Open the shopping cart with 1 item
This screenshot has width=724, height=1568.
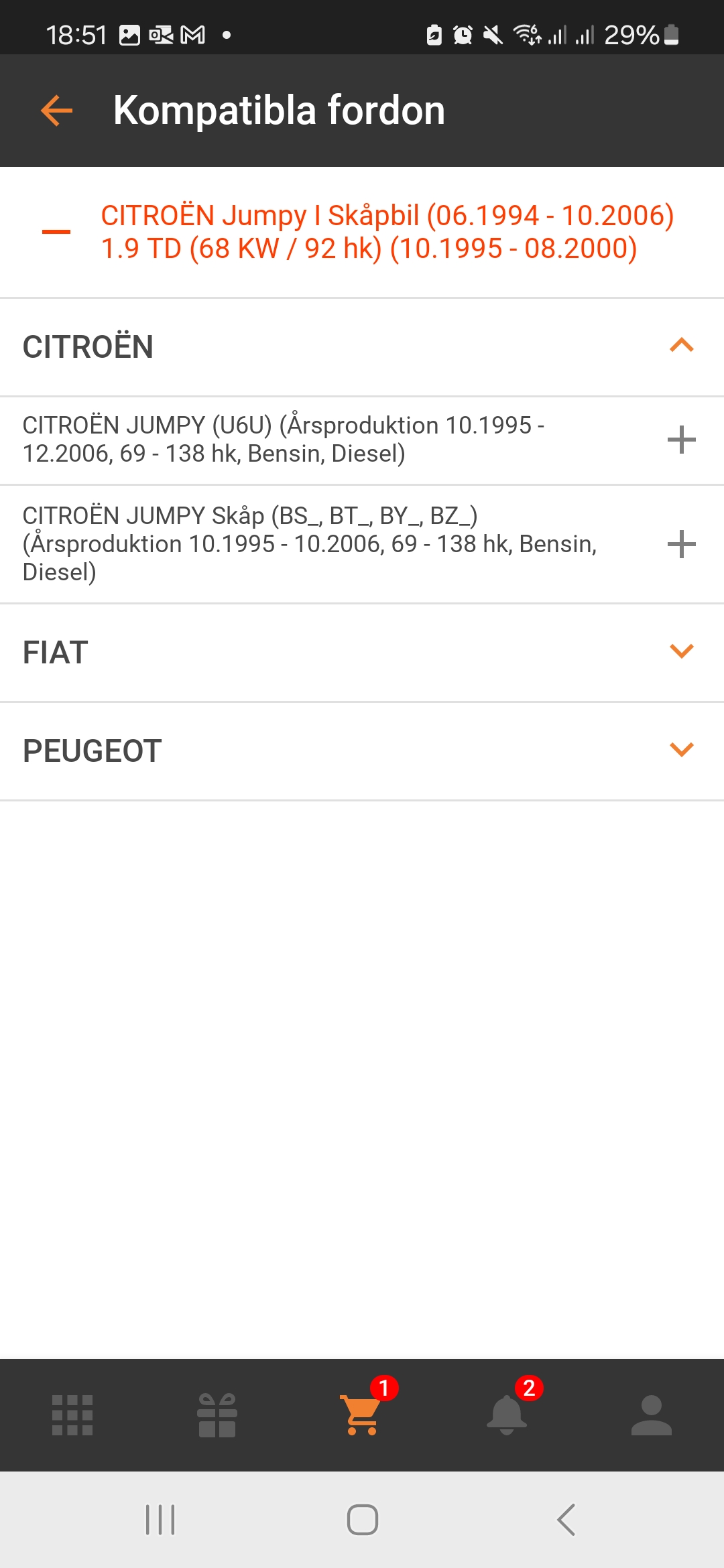(x=362, y=1416)
